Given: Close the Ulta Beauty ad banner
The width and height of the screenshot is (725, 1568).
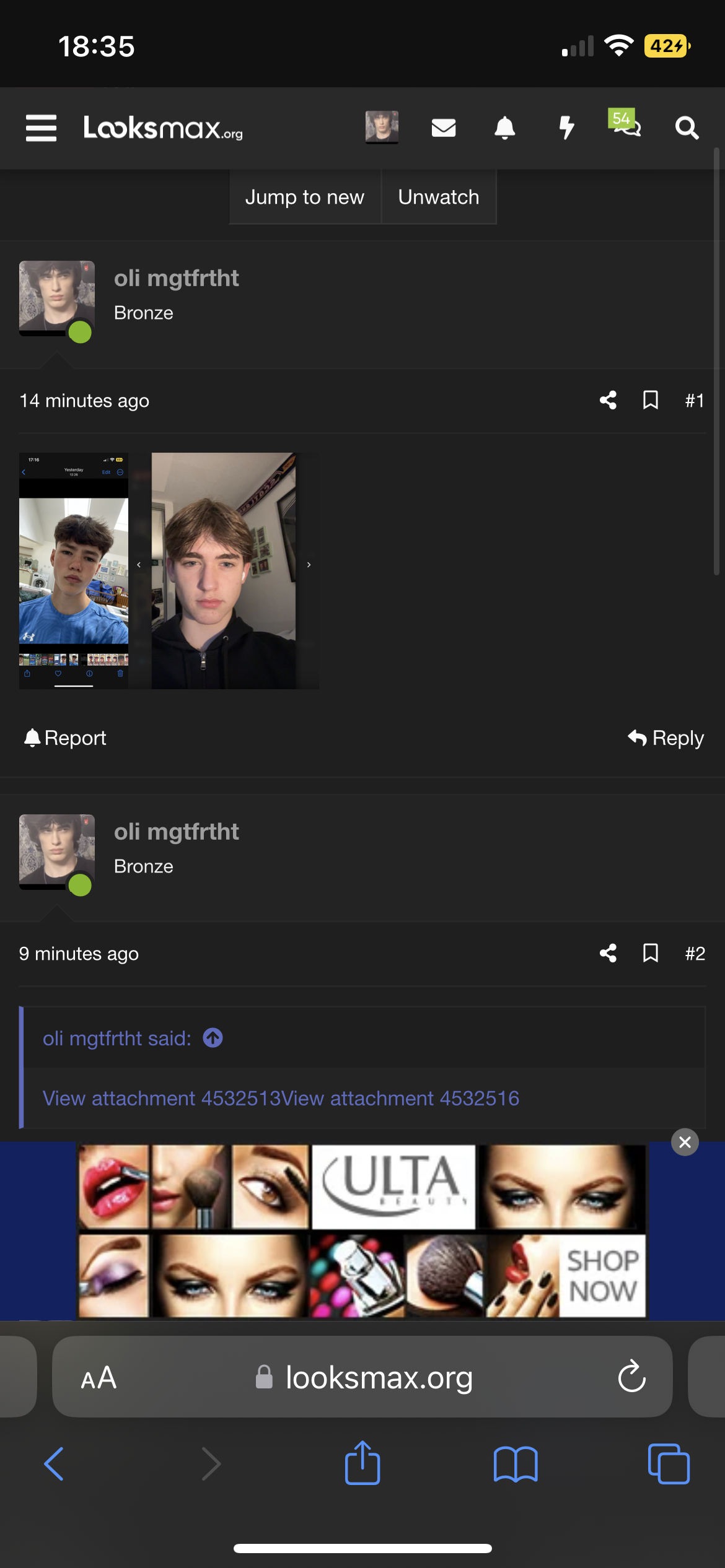Looking at the screenshot, I should point(685,1142).
